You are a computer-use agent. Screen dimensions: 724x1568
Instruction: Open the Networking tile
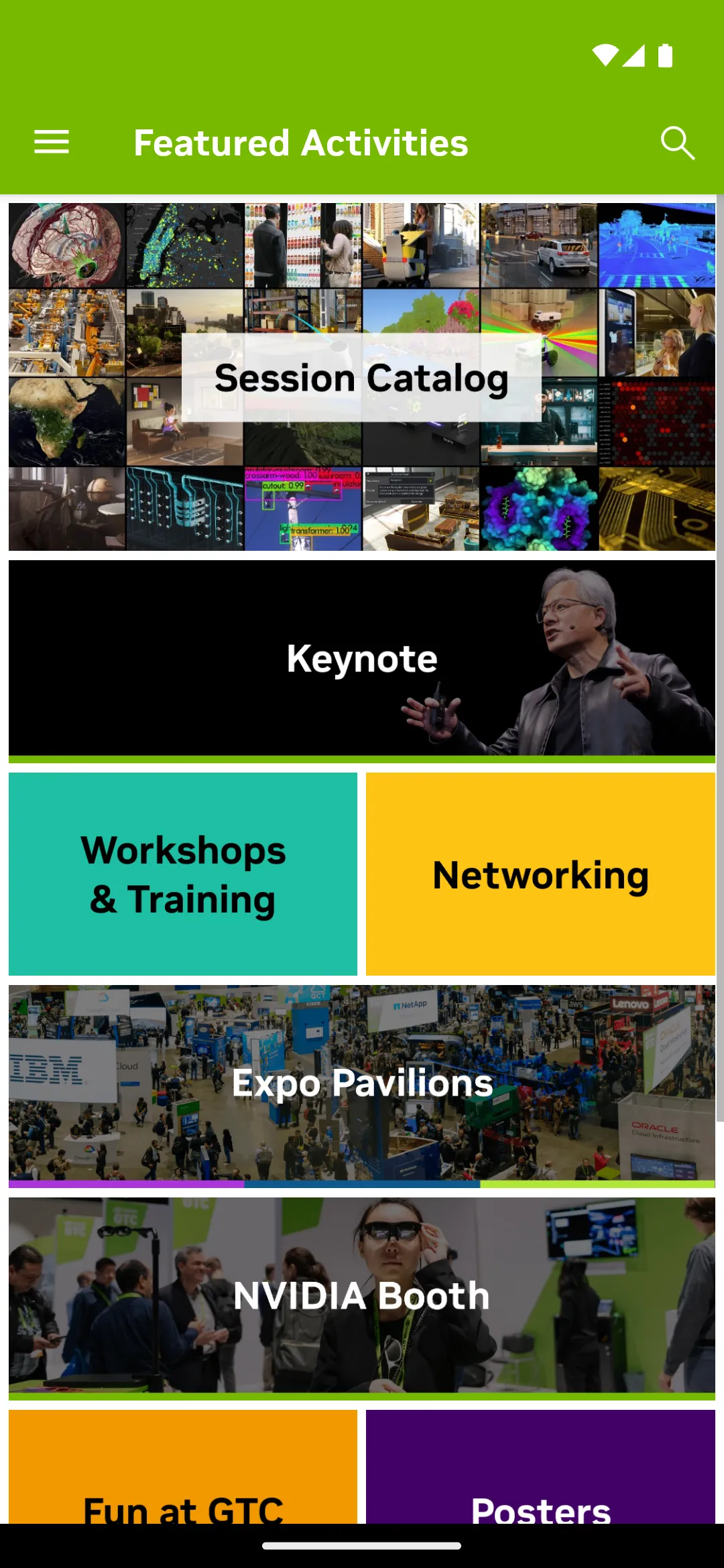point(540,874)
